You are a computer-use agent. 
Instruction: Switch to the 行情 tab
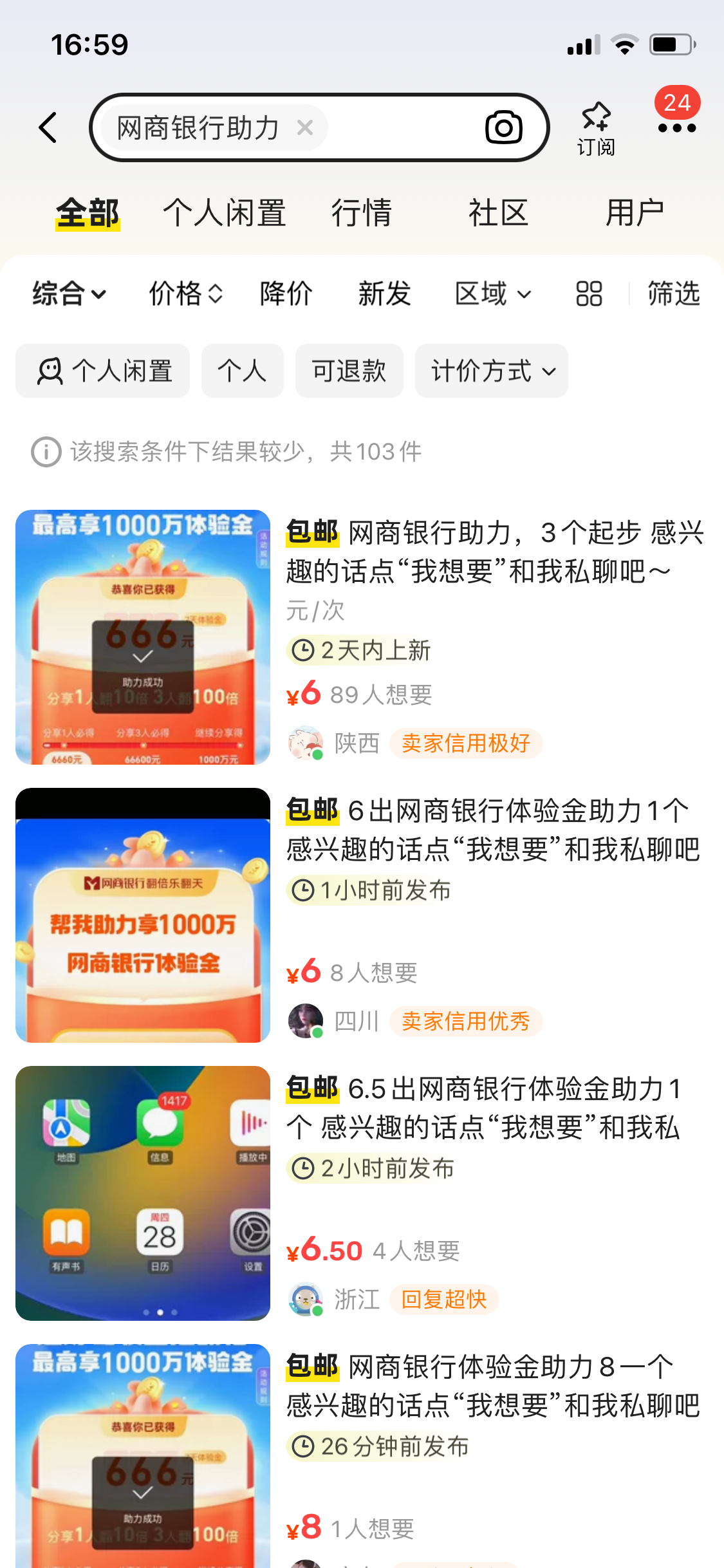(x=361, y=213)
